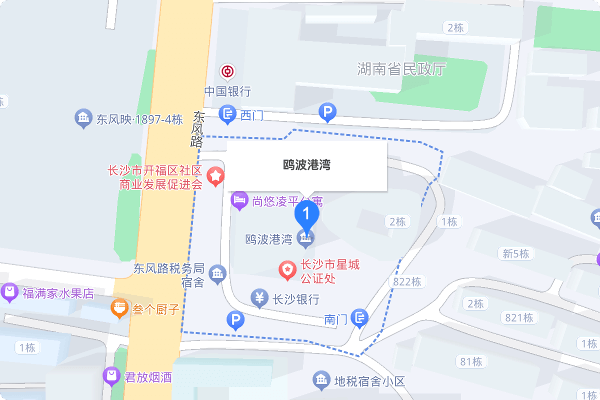Select the 南门 gate point
Screen dimensions: 600x400
tap(359, 318)
